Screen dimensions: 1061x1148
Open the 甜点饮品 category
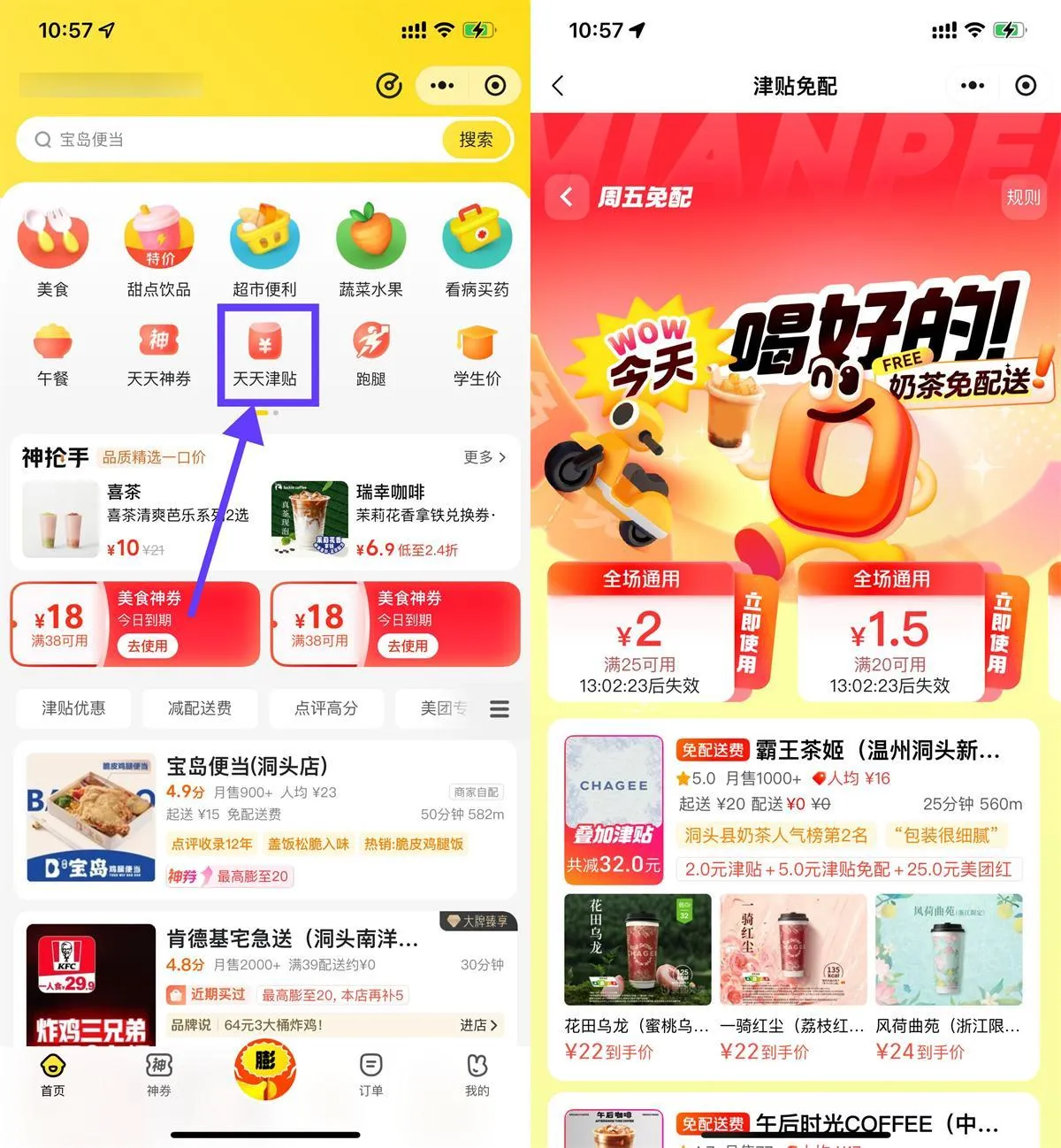click(x=159, y=252)
